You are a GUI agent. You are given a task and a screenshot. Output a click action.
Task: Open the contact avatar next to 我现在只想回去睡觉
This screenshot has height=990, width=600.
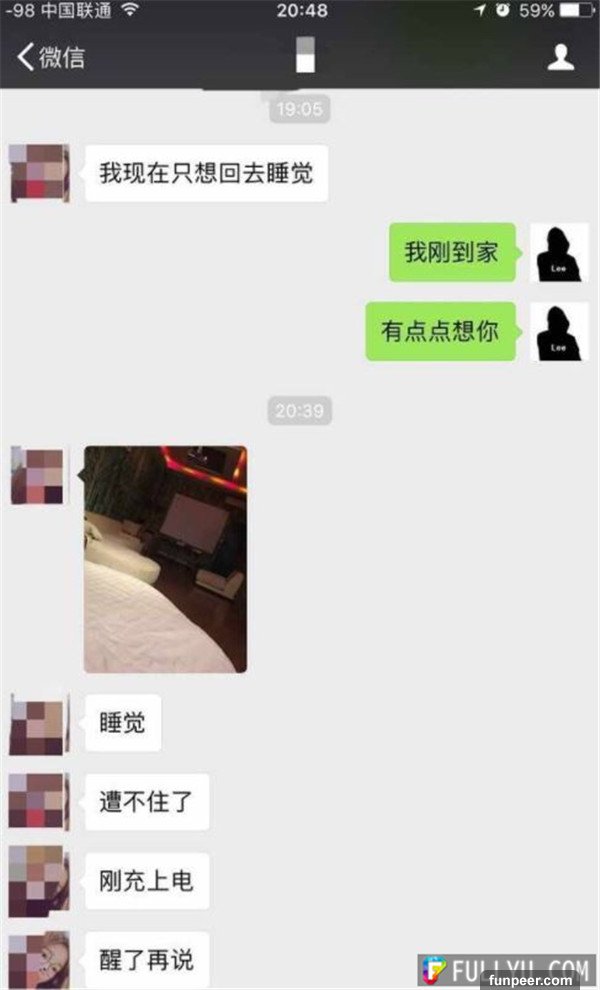pyautogui.click(x=39, y=174)
